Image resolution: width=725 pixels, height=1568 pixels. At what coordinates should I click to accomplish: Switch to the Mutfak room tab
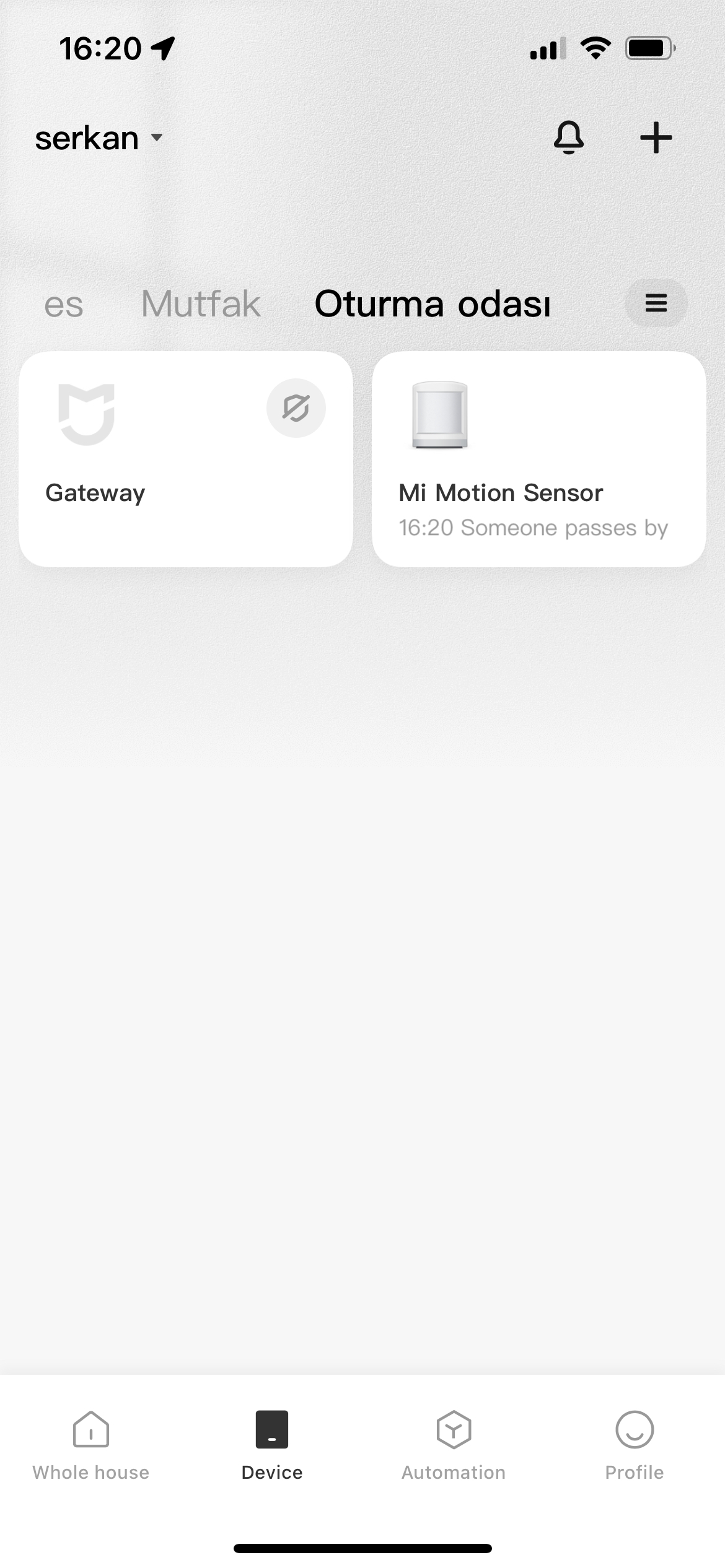pyautogui.click(x=201, y=304)
